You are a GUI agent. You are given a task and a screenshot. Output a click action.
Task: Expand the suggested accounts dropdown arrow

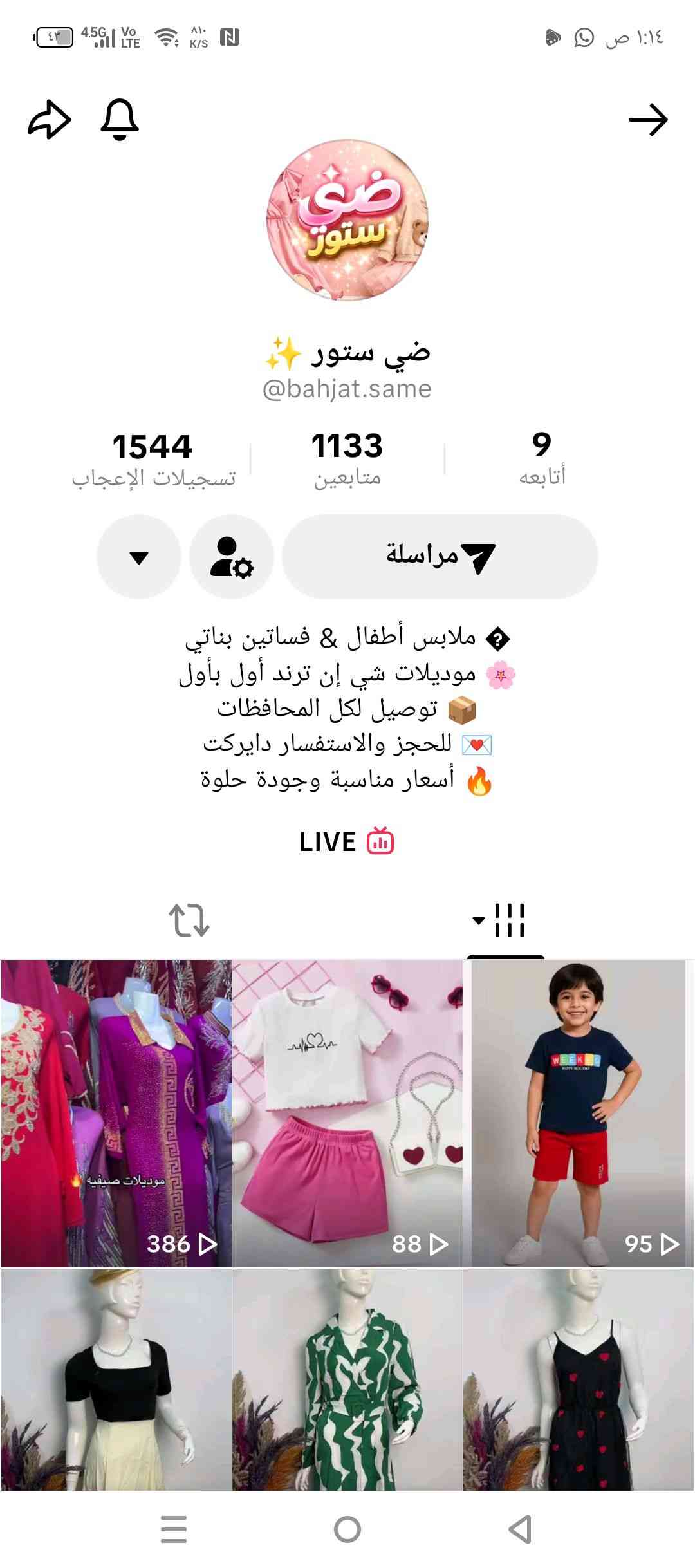point(139,556)
